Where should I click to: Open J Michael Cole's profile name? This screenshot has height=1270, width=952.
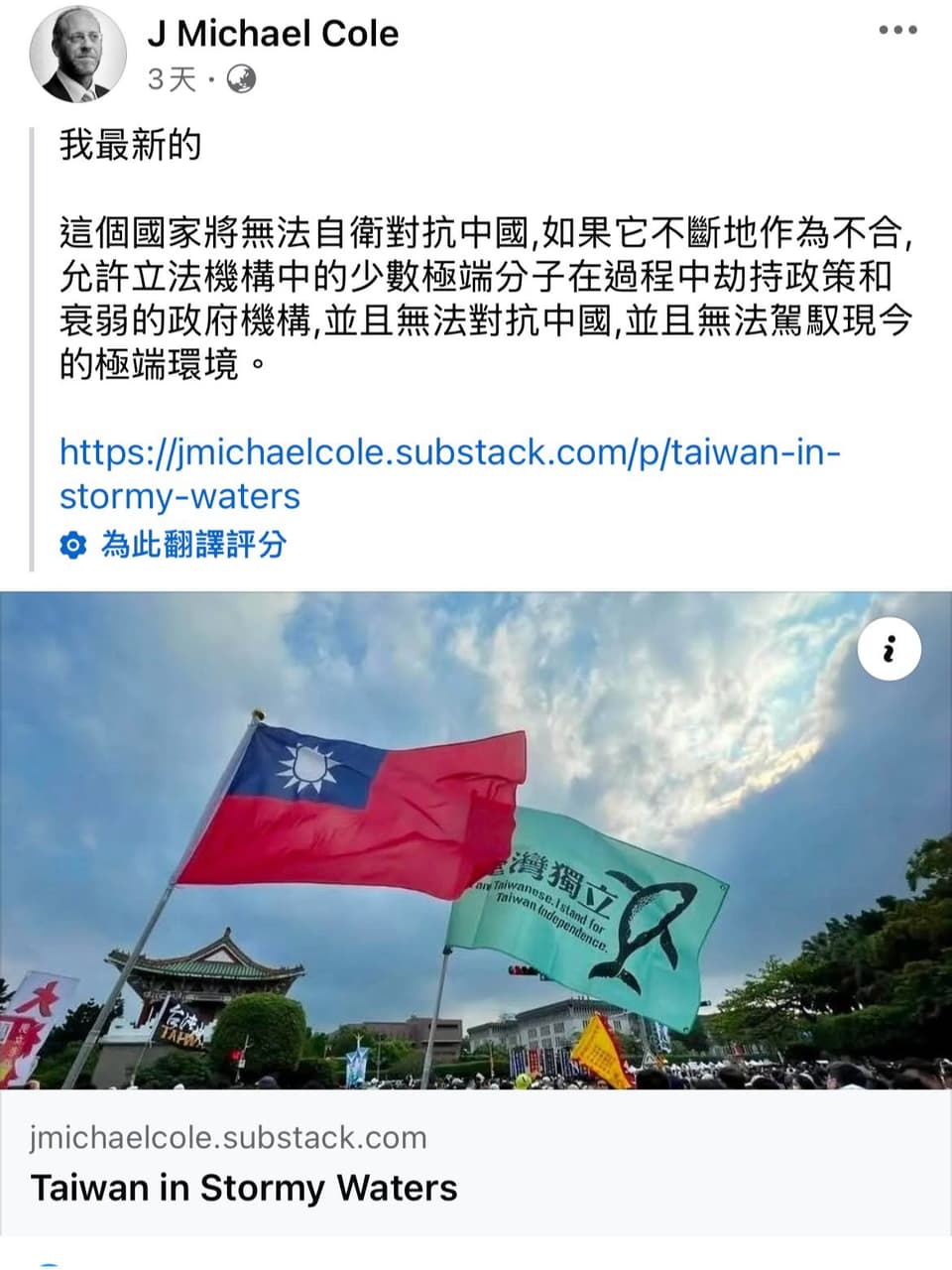pyautogui.click(x=273, y=34)
